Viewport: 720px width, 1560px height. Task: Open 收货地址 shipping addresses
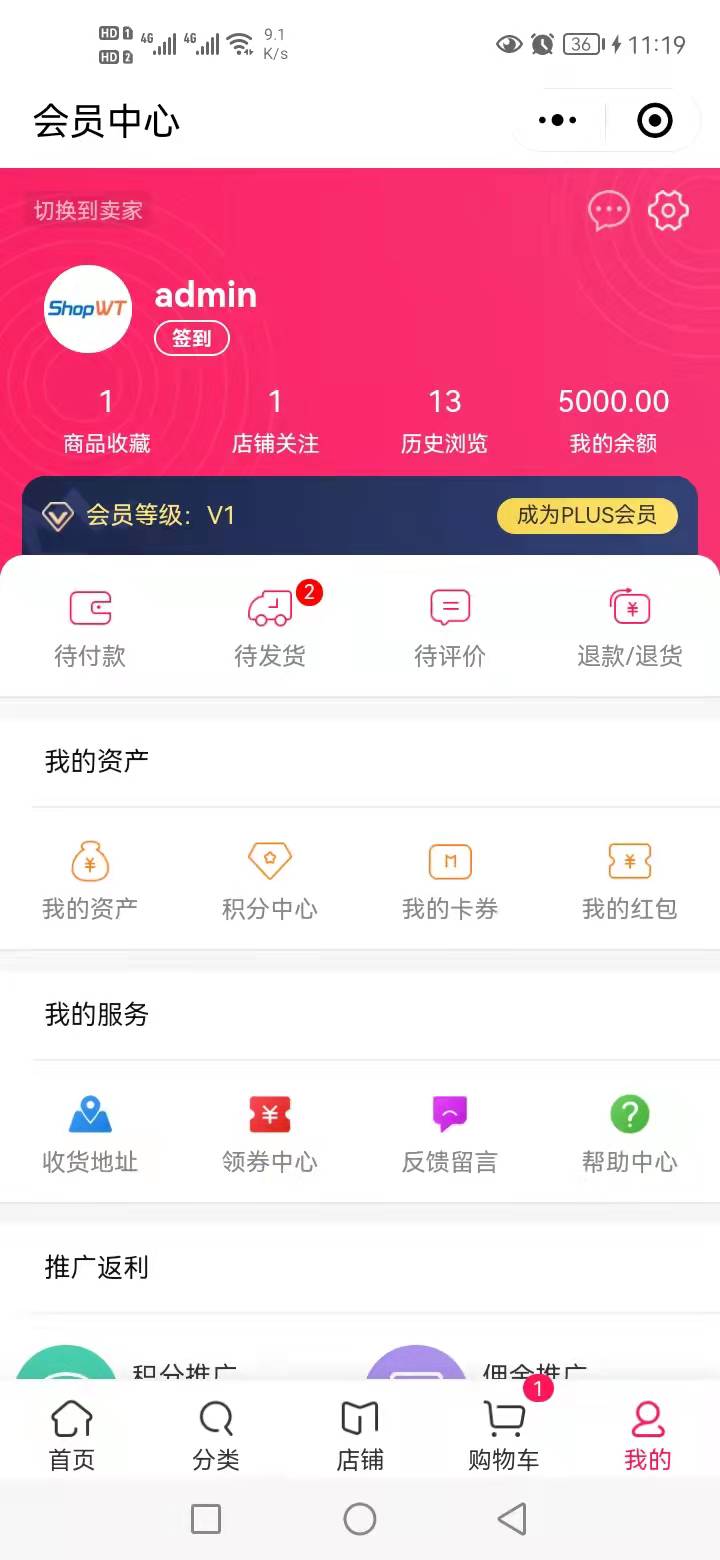pos(90,1134)
